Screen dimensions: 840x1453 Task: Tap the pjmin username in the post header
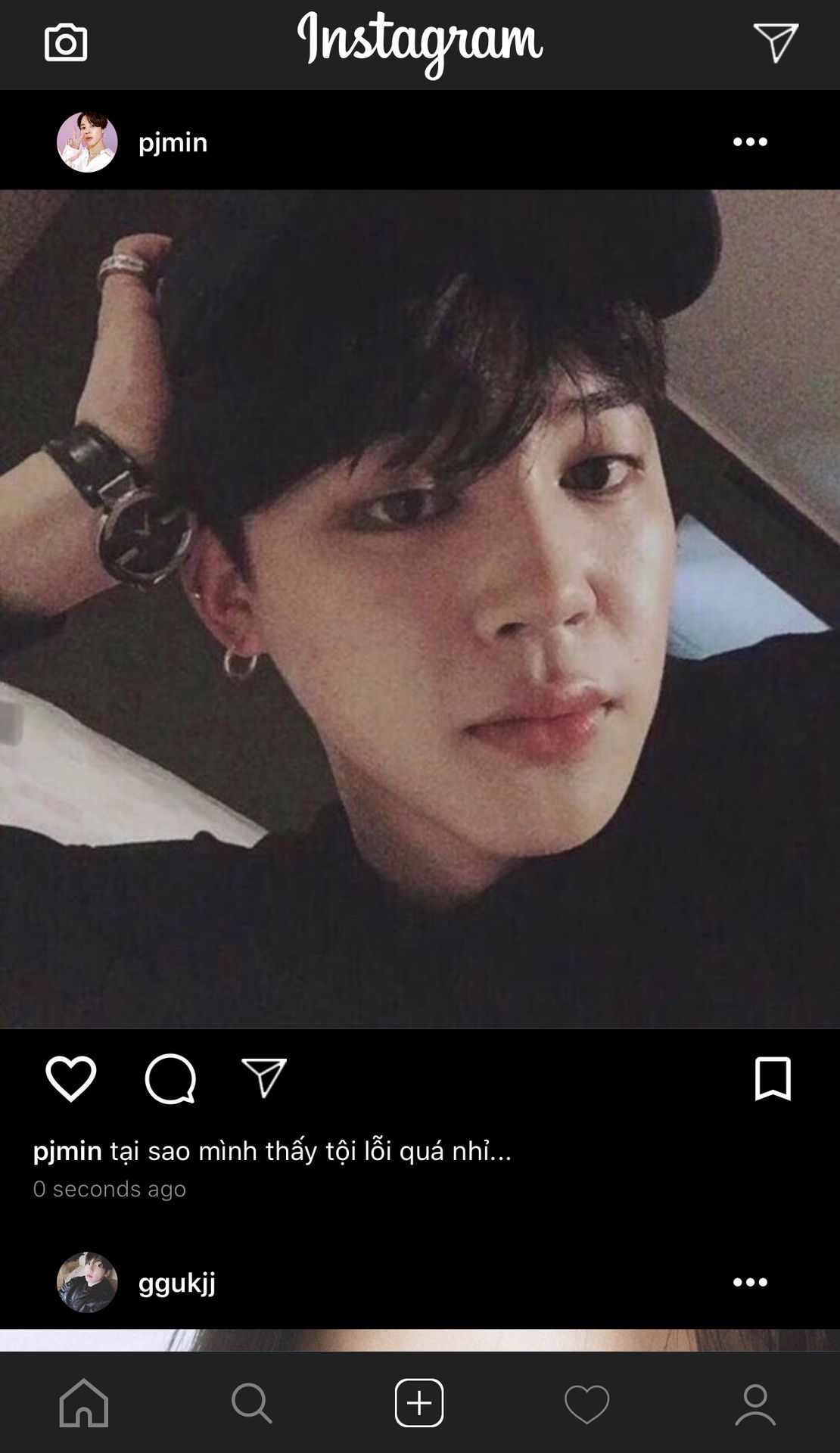coord(173,142)
